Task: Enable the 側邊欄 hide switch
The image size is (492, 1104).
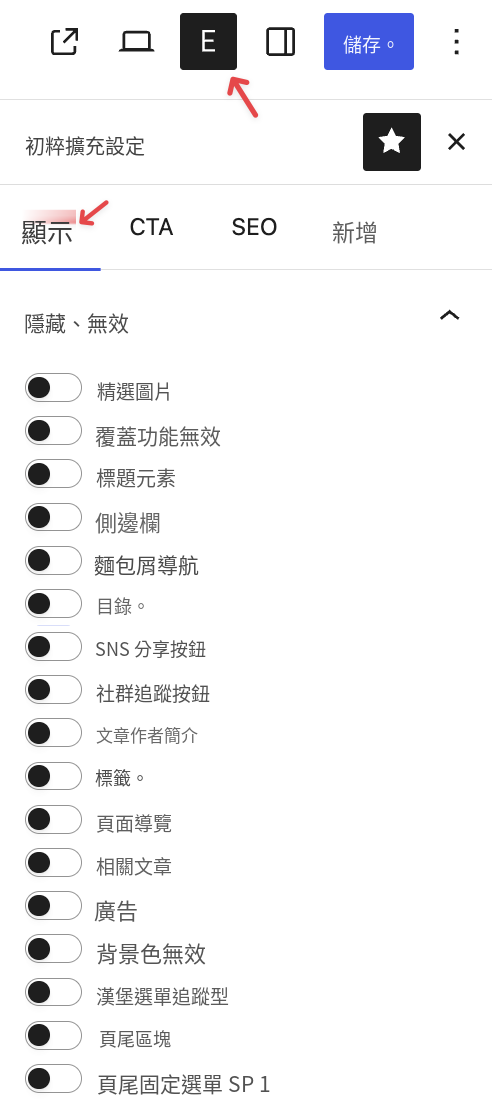Action: [53, 518]
